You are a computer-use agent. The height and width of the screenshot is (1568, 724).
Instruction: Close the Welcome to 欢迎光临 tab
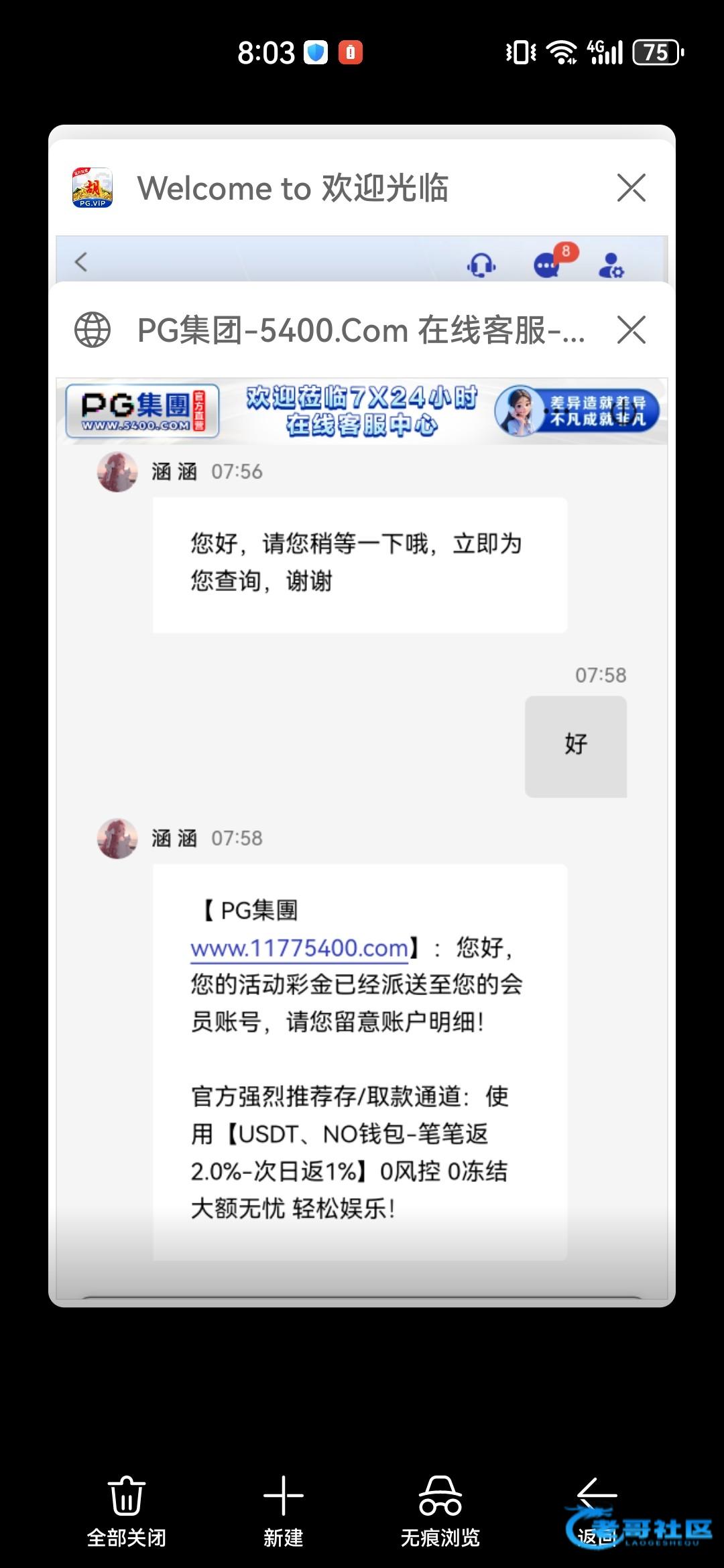point(631,188)
